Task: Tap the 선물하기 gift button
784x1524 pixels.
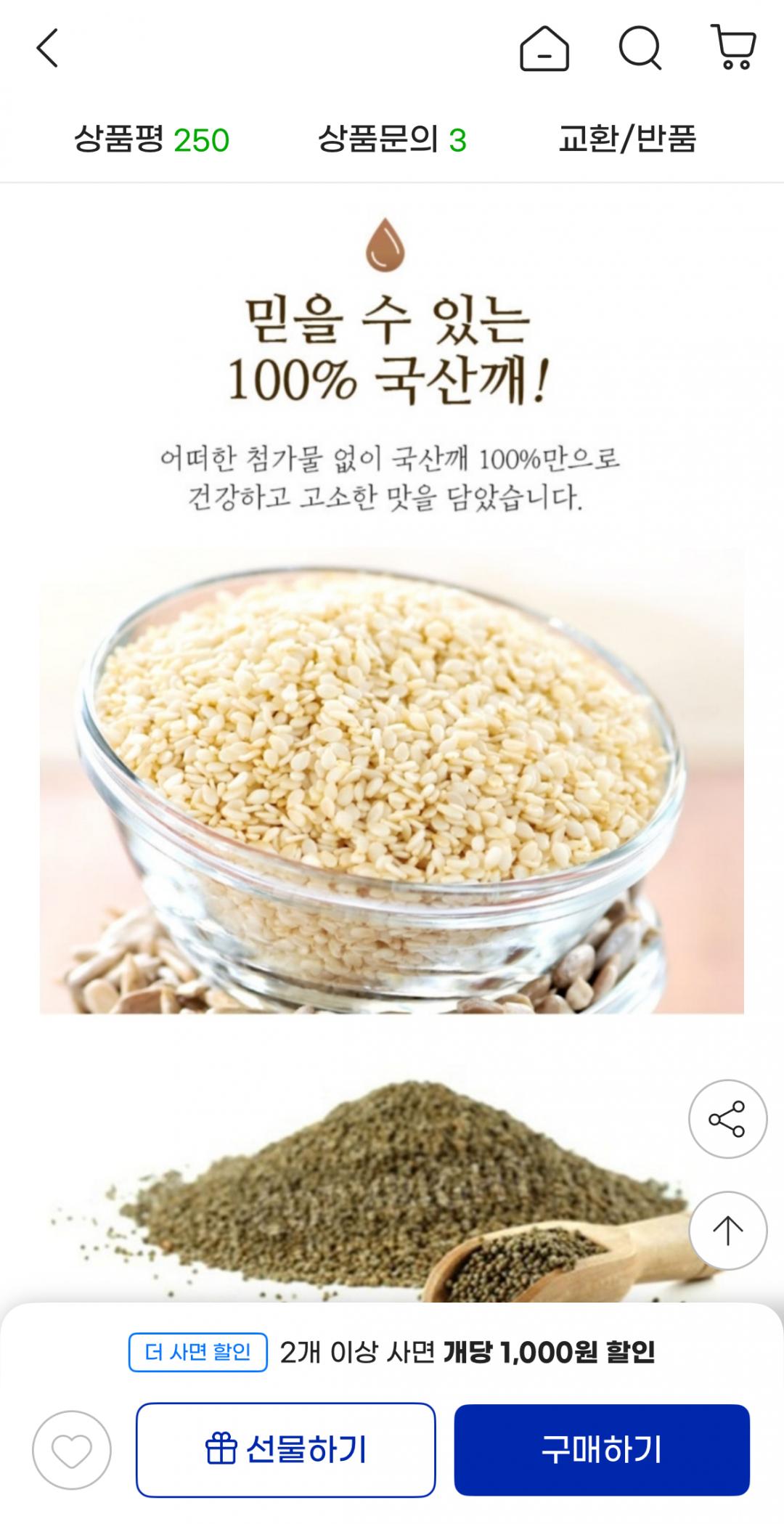Action: pyautogui.click(x=286, y=1450)
